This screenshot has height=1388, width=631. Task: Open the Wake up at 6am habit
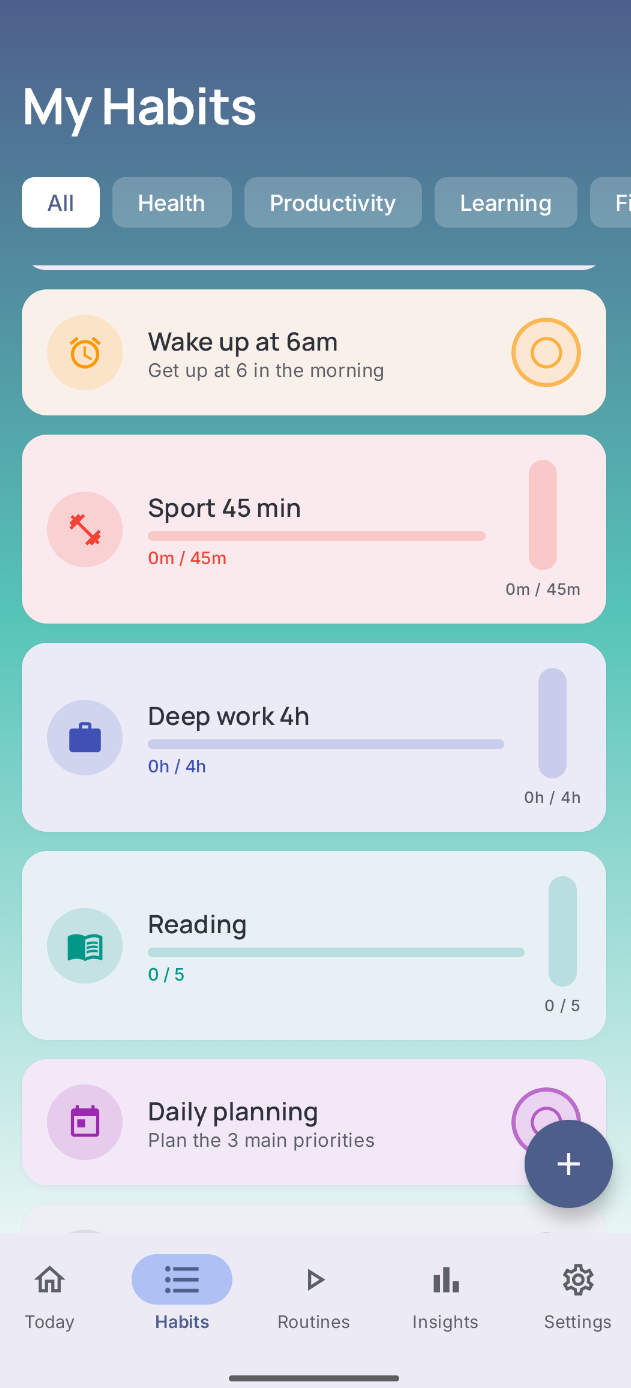(x=280, y=353)
